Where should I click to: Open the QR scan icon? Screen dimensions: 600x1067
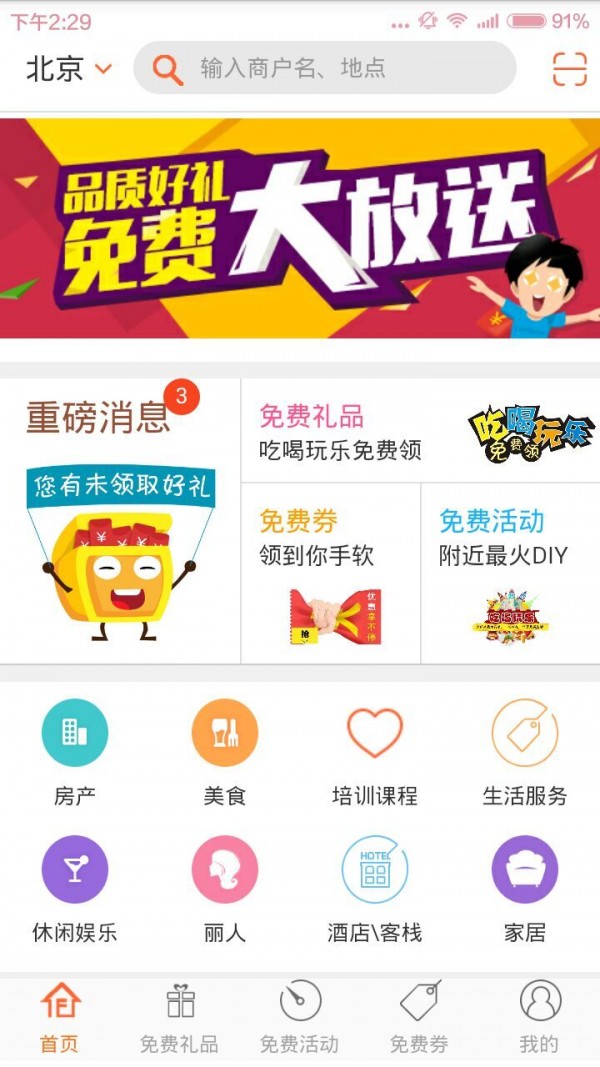[569, 68]
